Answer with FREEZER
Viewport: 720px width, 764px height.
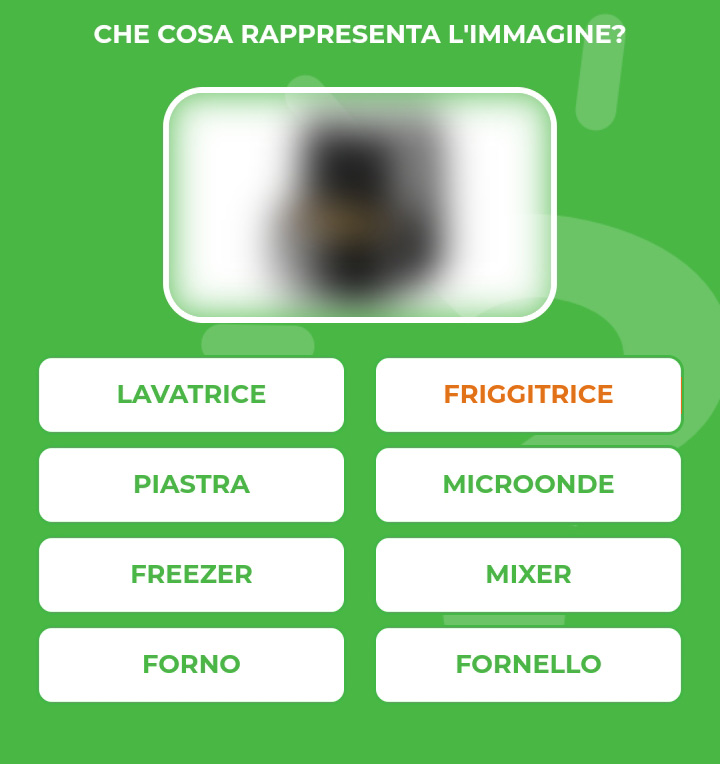pyautogui.click(x=191, y=575)
